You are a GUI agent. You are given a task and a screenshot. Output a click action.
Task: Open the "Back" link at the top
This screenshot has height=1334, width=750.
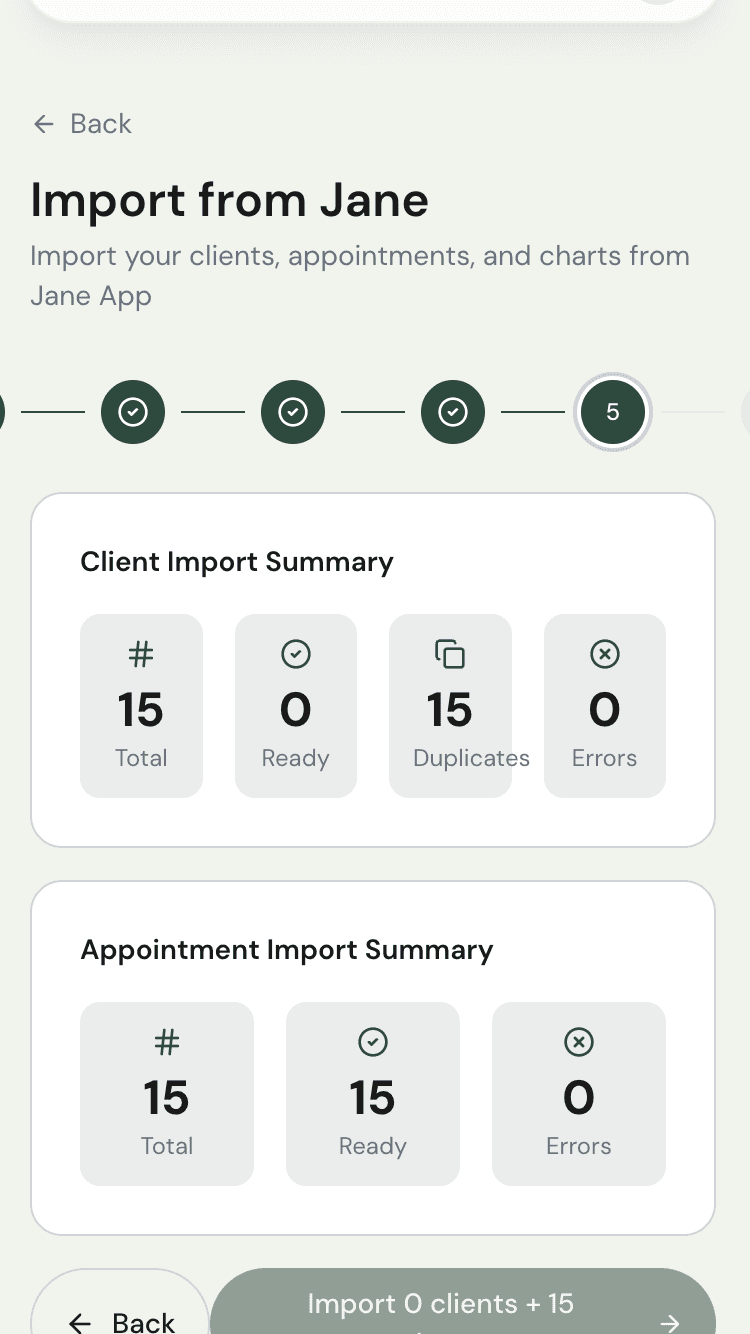click(100, 123)
